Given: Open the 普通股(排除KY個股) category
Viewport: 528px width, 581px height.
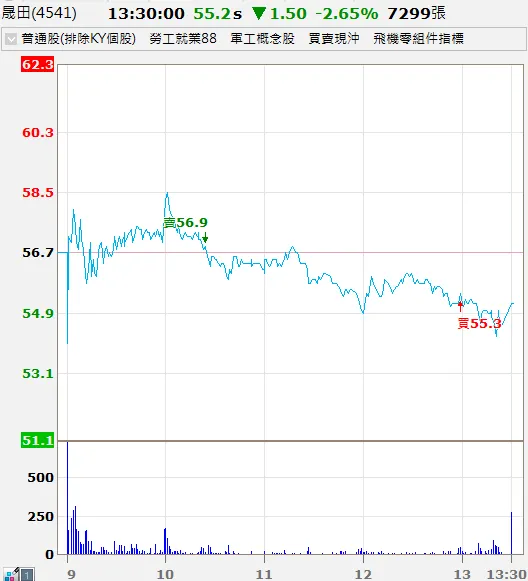Looking at the screenshot, I should point(79,39).
